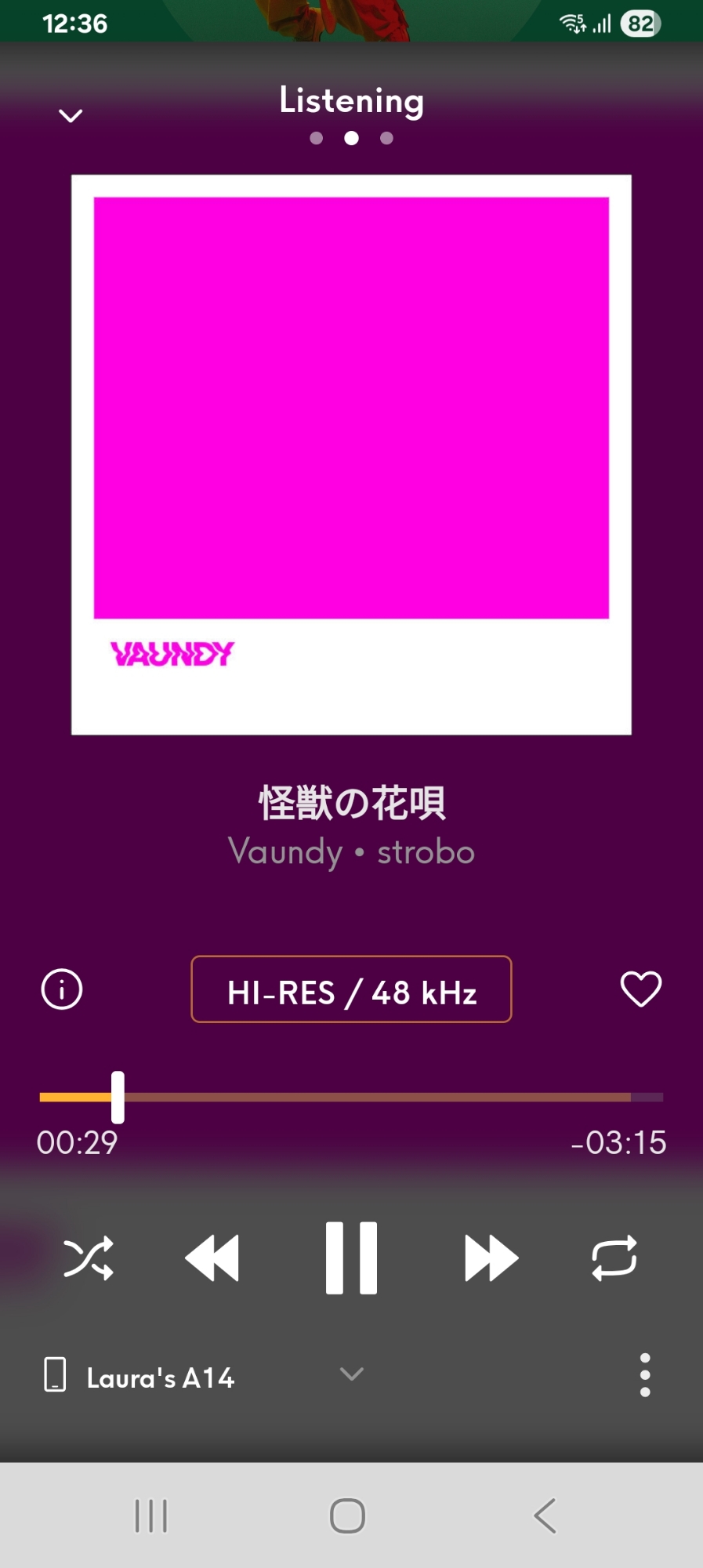Tap the Vaundy album cover

(351, 455)
